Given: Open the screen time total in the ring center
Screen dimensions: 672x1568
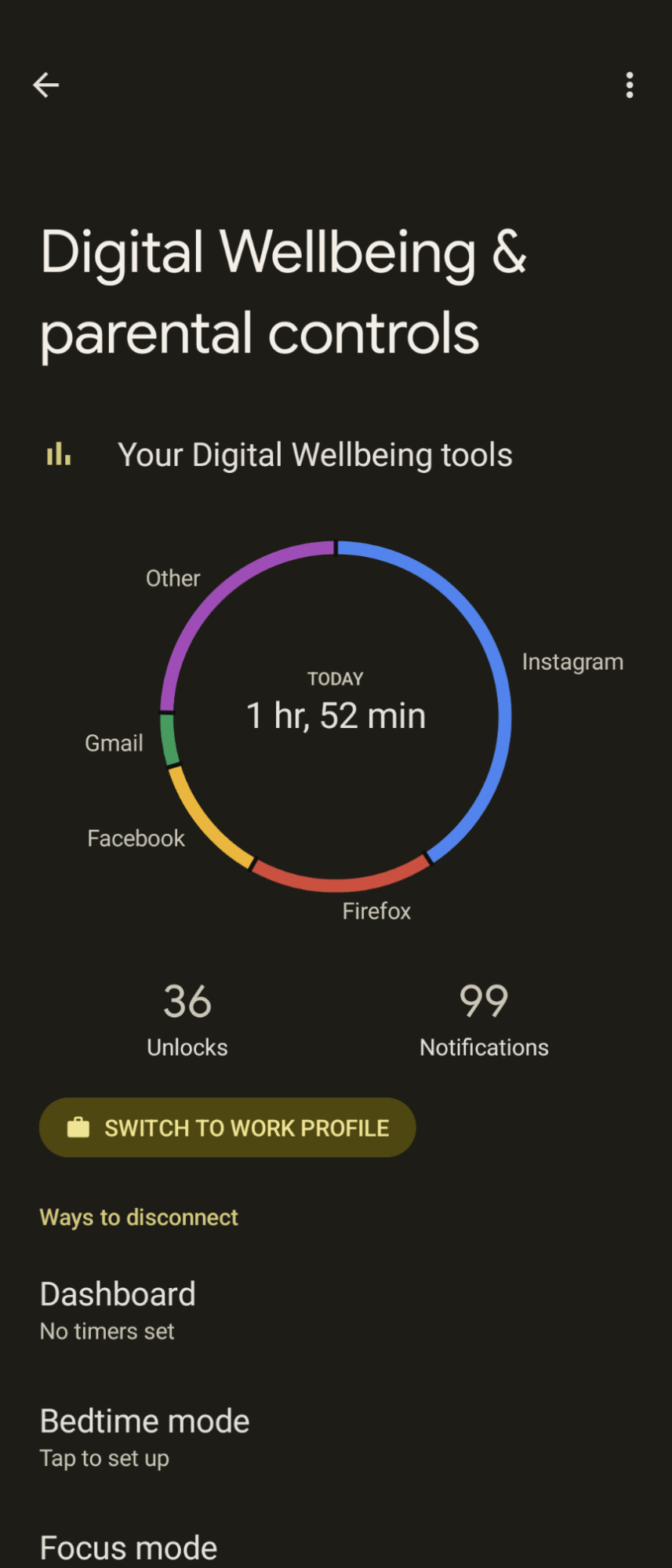Looking at the screenshot, I should [x=336, y=715].
